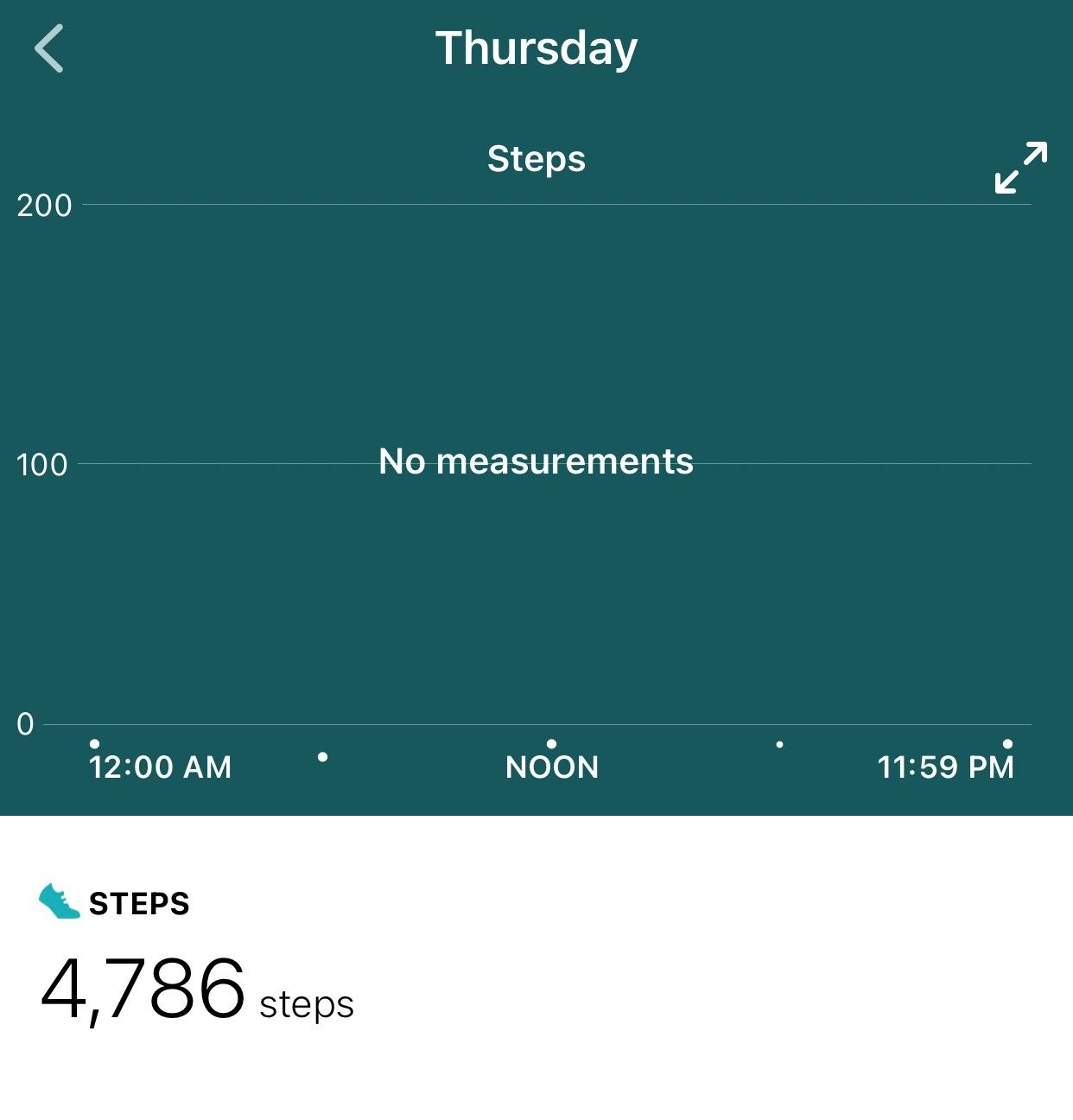Expand the steps chart to fullscreen

1020,168
